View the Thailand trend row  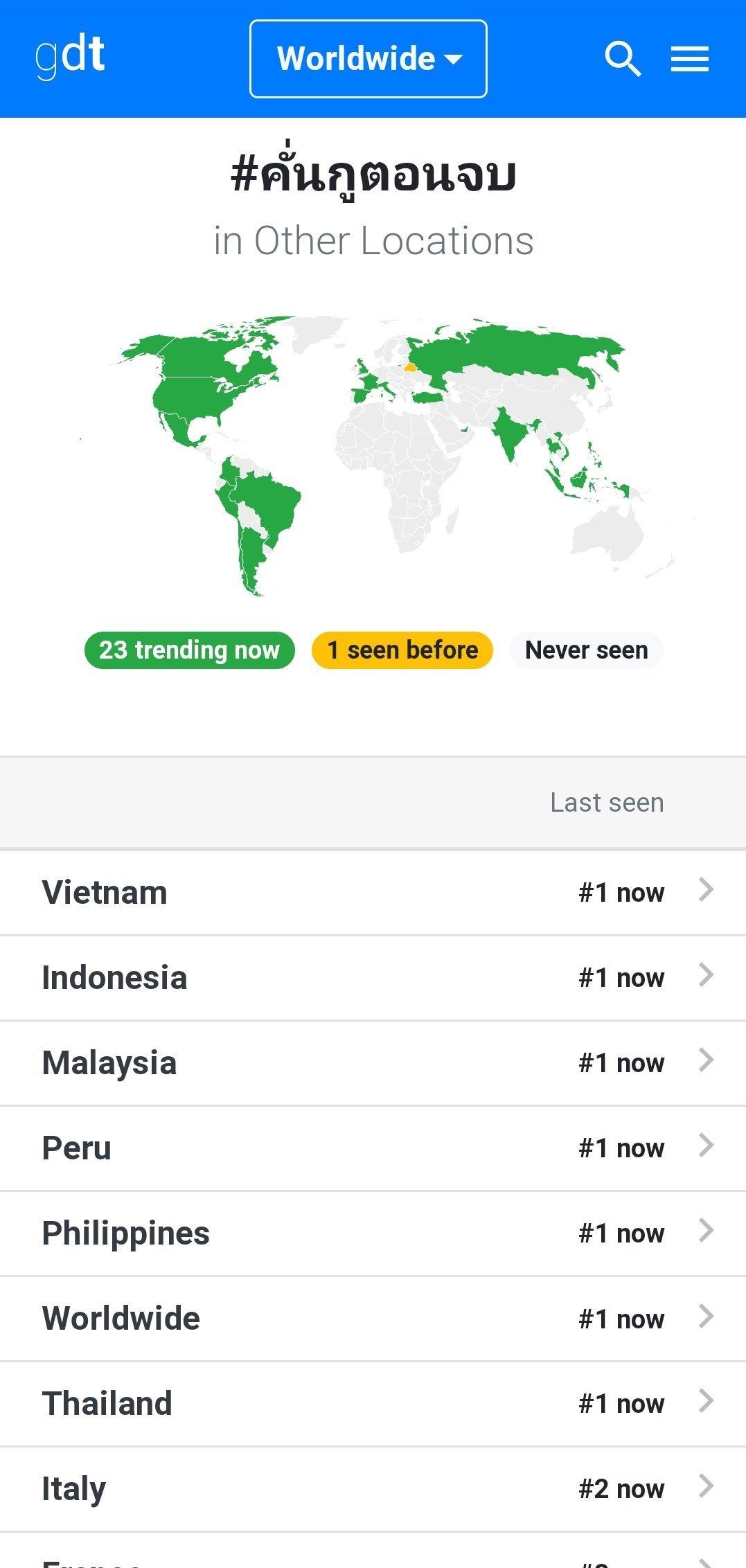tap(373, 1404)
